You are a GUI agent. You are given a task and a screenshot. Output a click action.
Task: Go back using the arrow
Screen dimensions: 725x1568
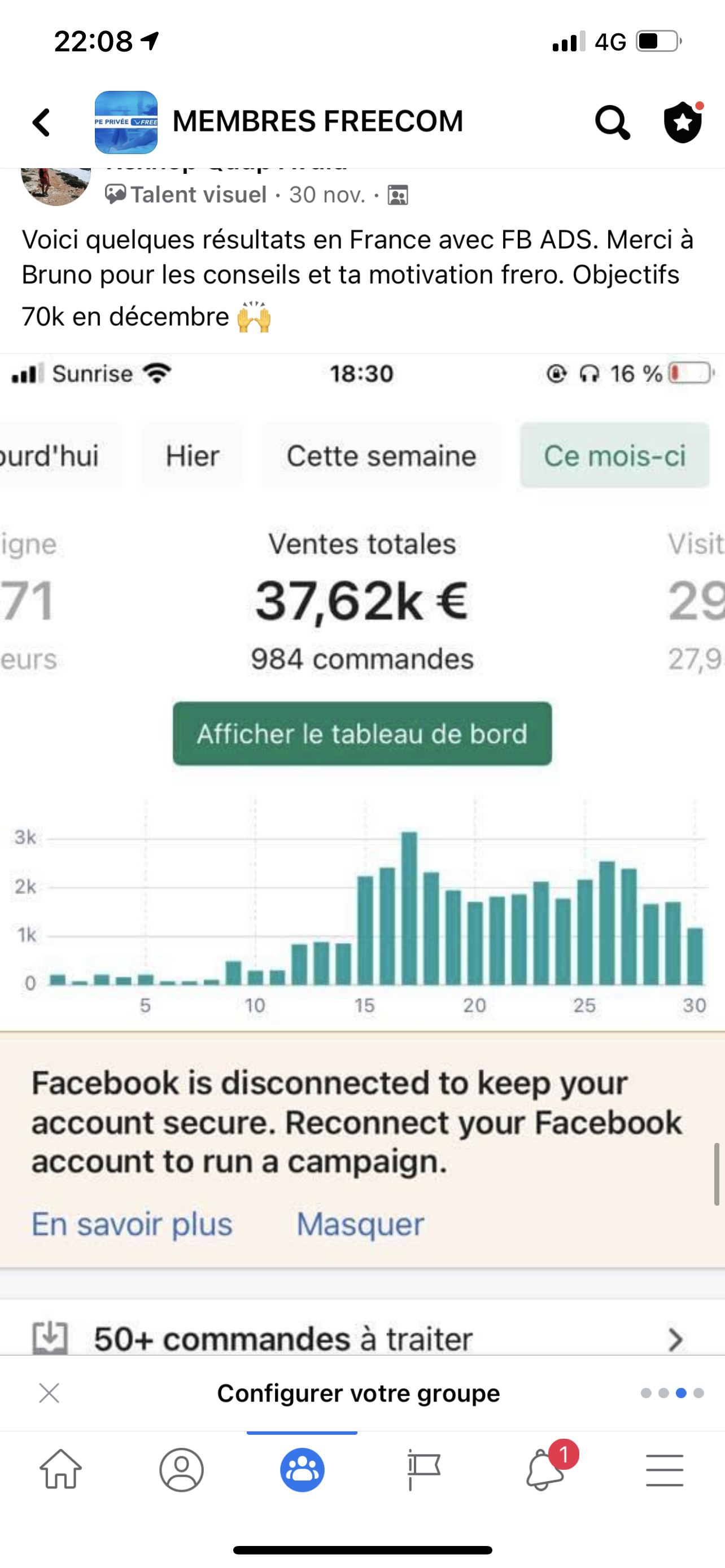pyautogui.click(x=41, y=122)
